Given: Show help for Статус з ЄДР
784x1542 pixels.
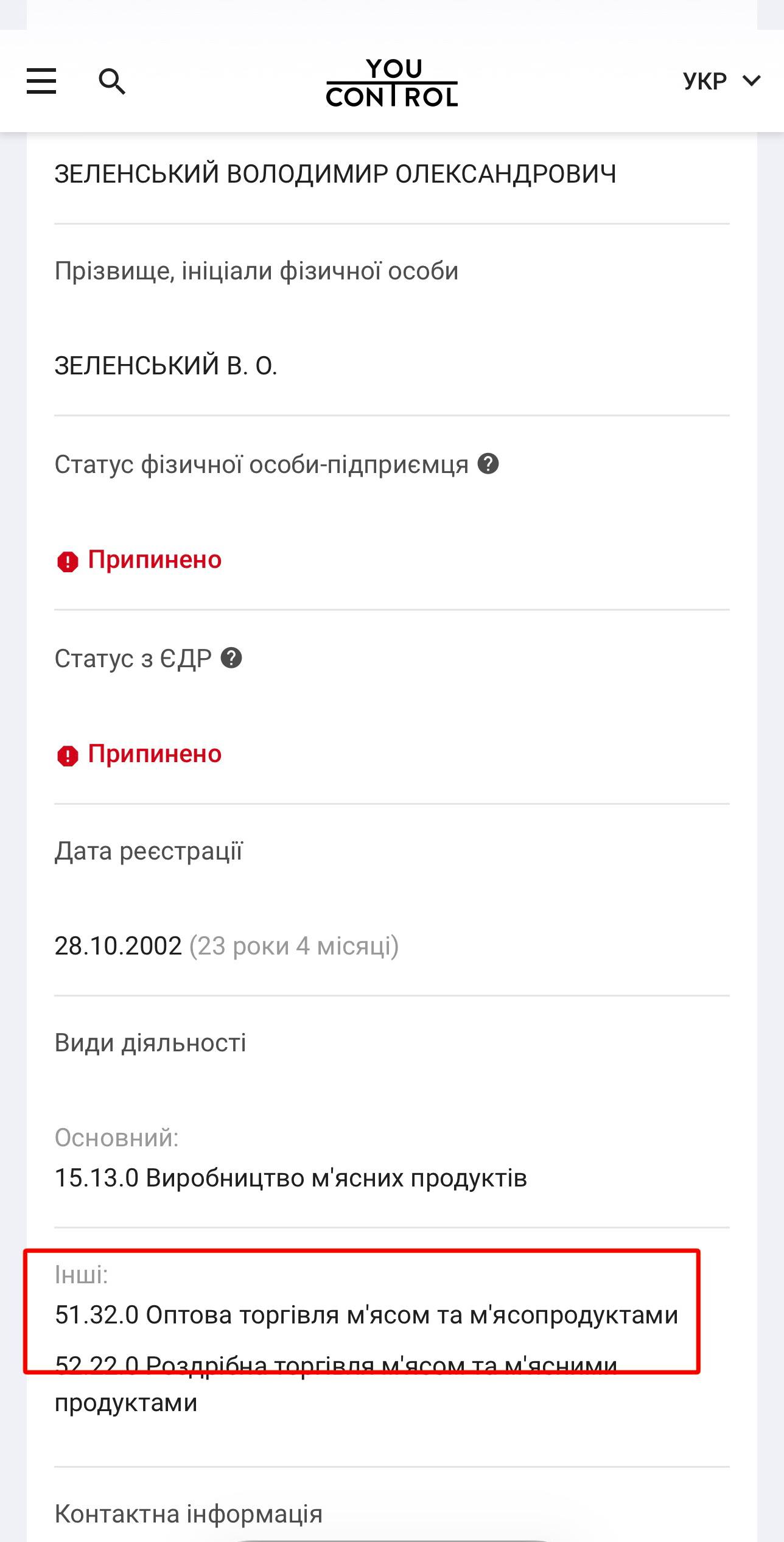Looking at the screenshot, I should point(231,658).
